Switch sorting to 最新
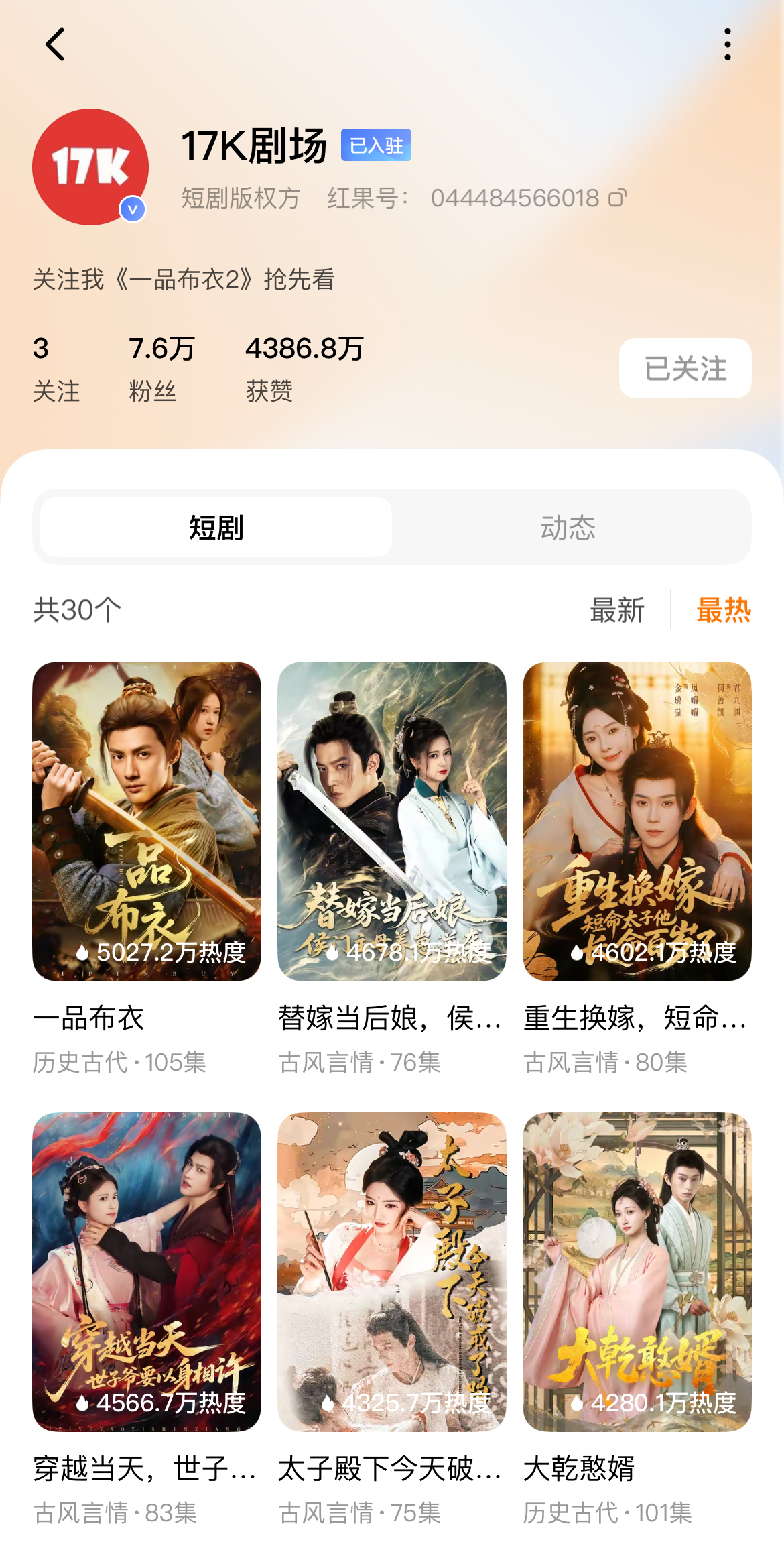Viewport: 784px width, 1548px height. [x=616, y=611]
